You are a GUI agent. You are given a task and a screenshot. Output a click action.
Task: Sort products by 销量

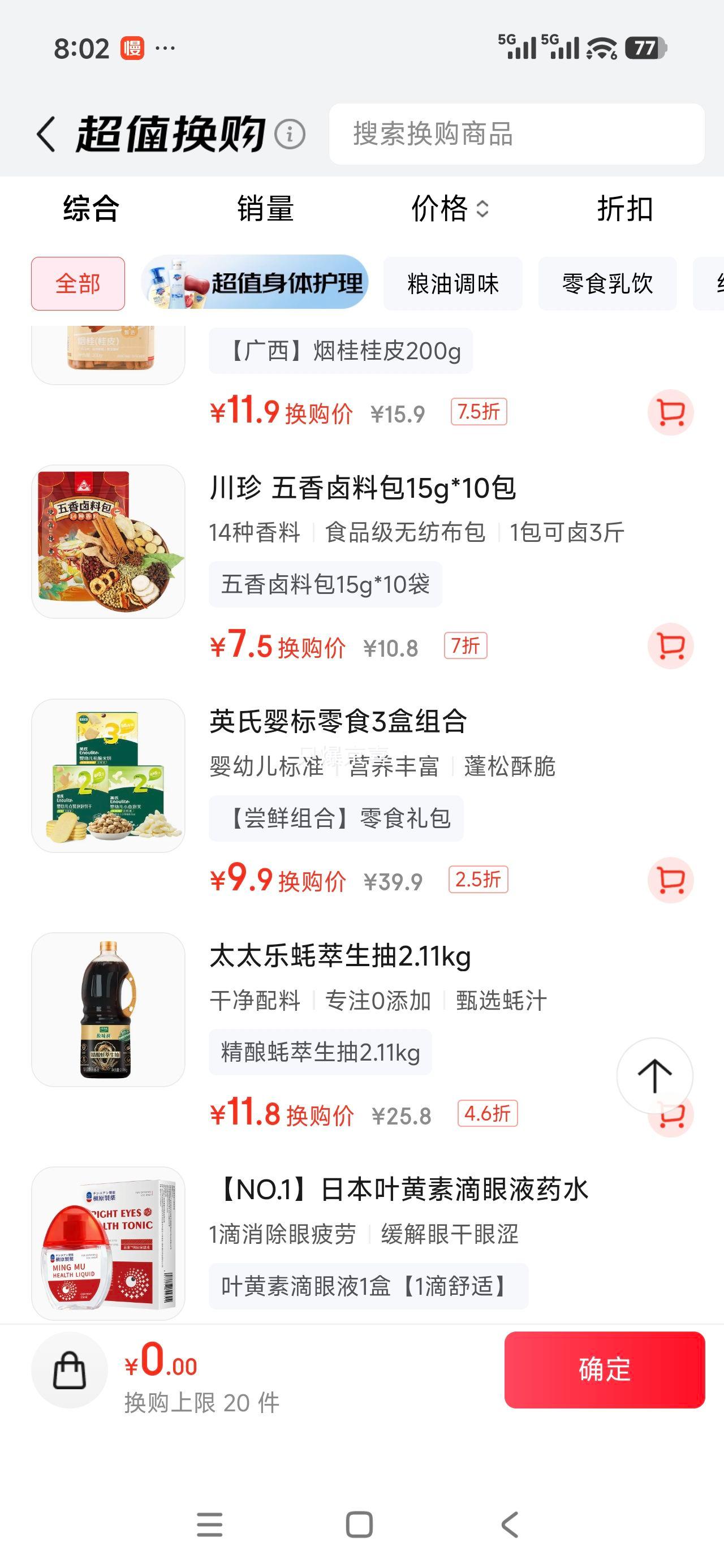click(265, 209)
